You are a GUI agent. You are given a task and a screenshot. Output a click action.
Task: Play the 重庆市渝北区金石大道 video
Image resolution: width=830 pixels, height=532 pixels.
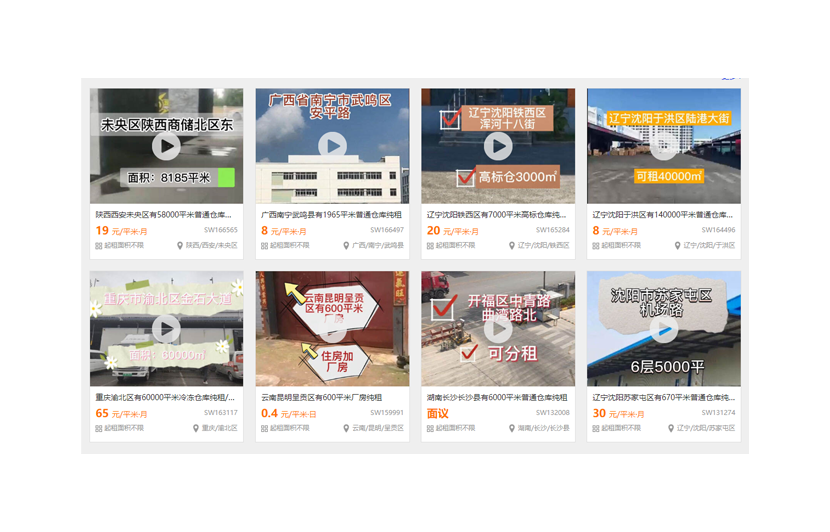pyautogui.click(x=166, y=329)
